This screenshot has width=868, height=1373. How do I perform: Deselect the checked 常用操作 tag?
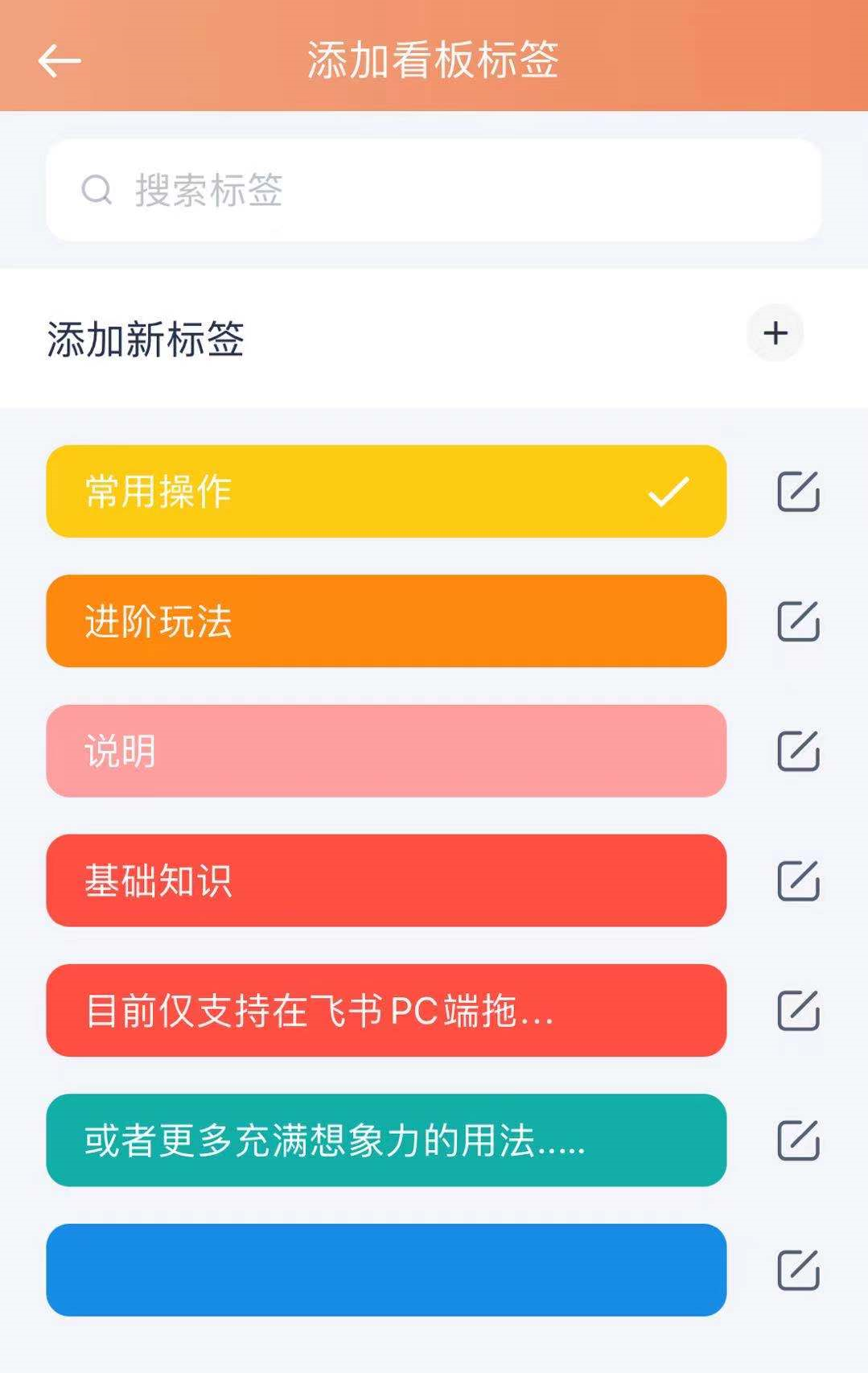(x=386, y=492)
